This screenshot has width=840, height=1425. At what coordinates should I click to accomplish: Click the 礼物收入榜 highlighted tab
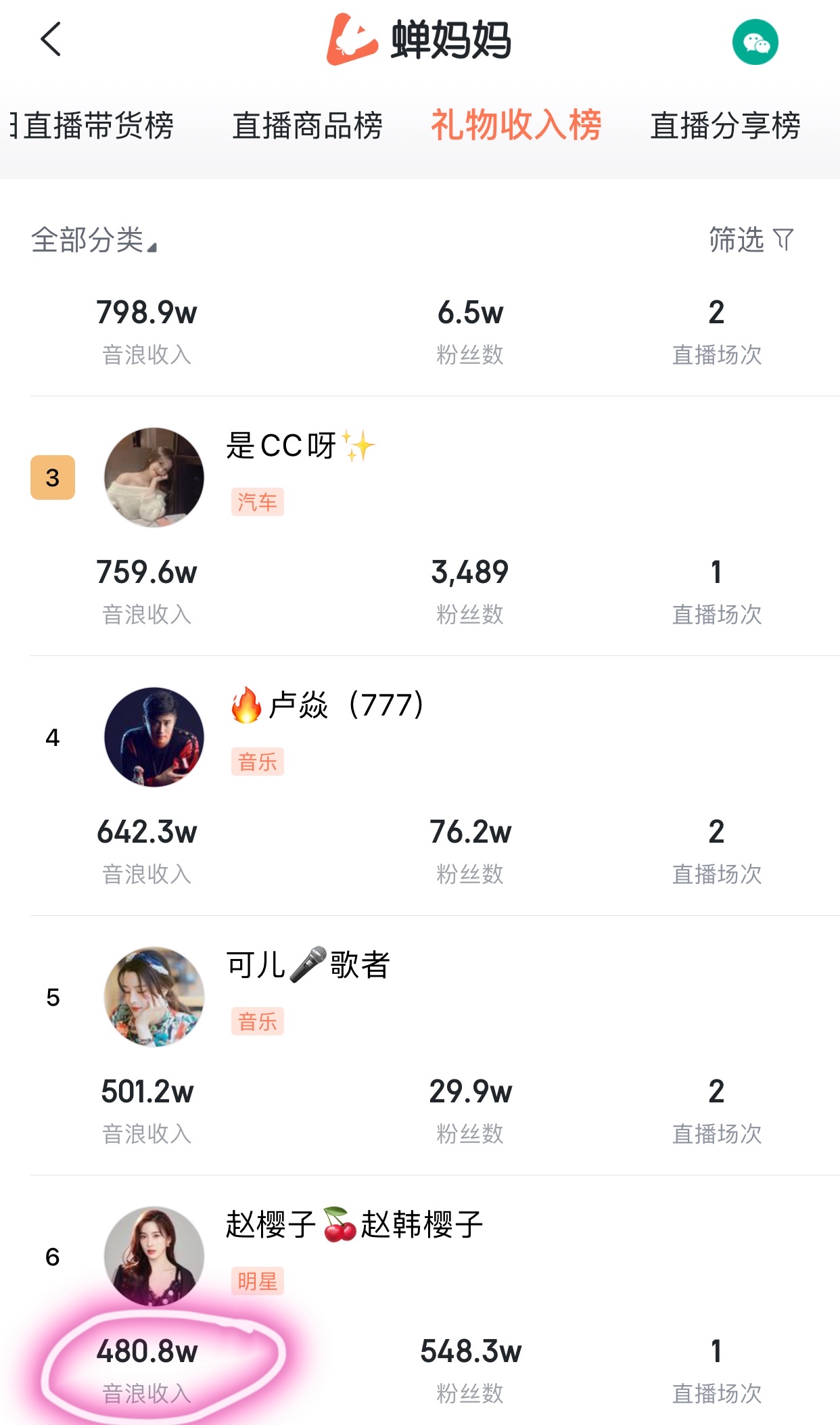[517, 125]
